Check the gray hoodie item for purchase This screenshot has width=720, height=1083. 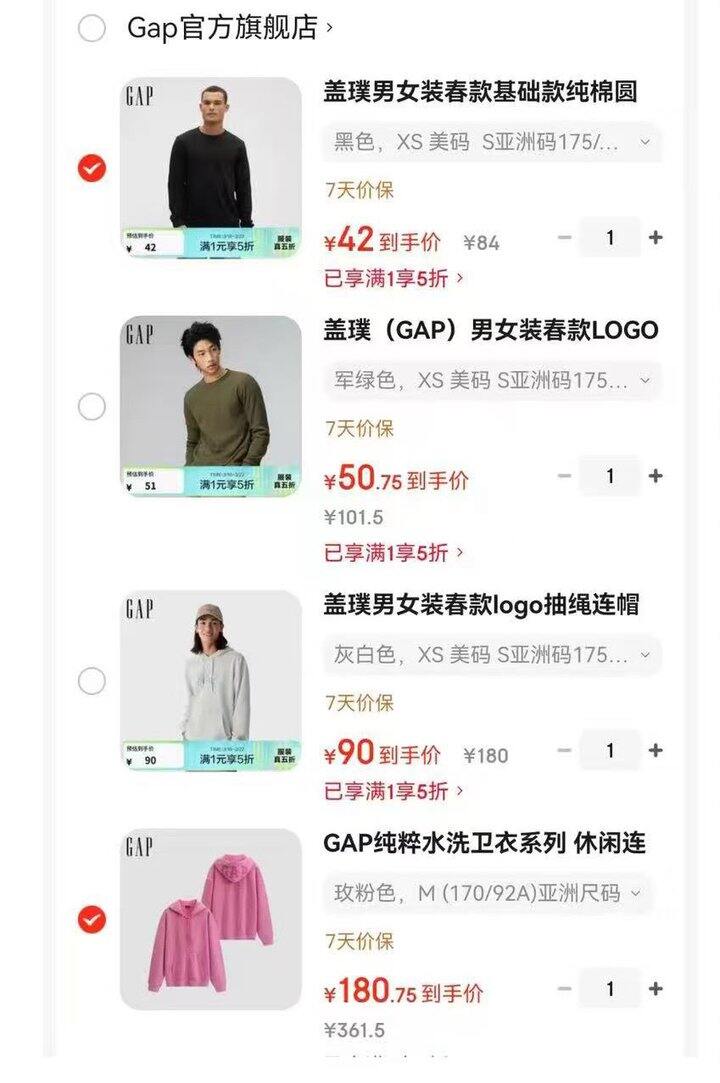coord(92,683)
